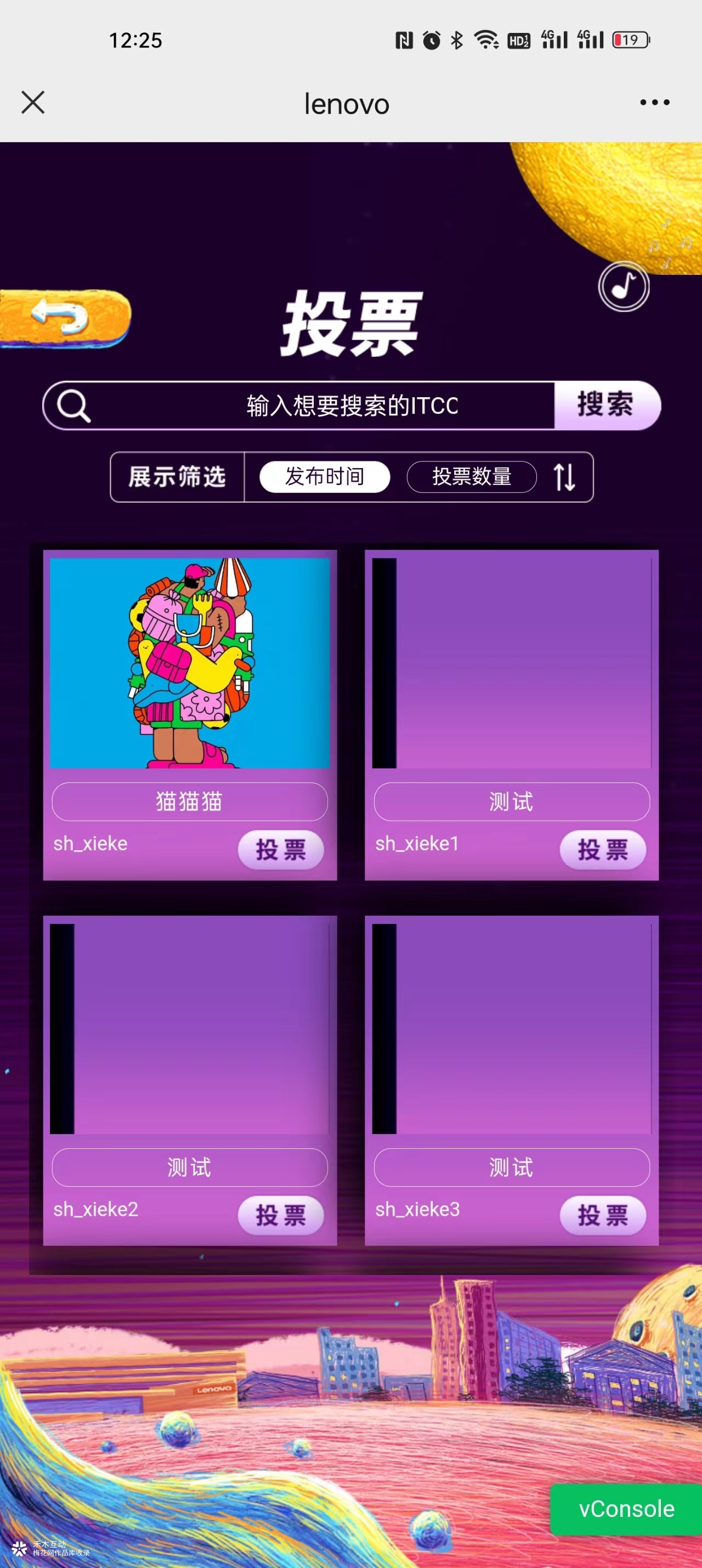Open the vConsole debug panel
This screenshot has height=1568, width=702.
click(626, 1509)
